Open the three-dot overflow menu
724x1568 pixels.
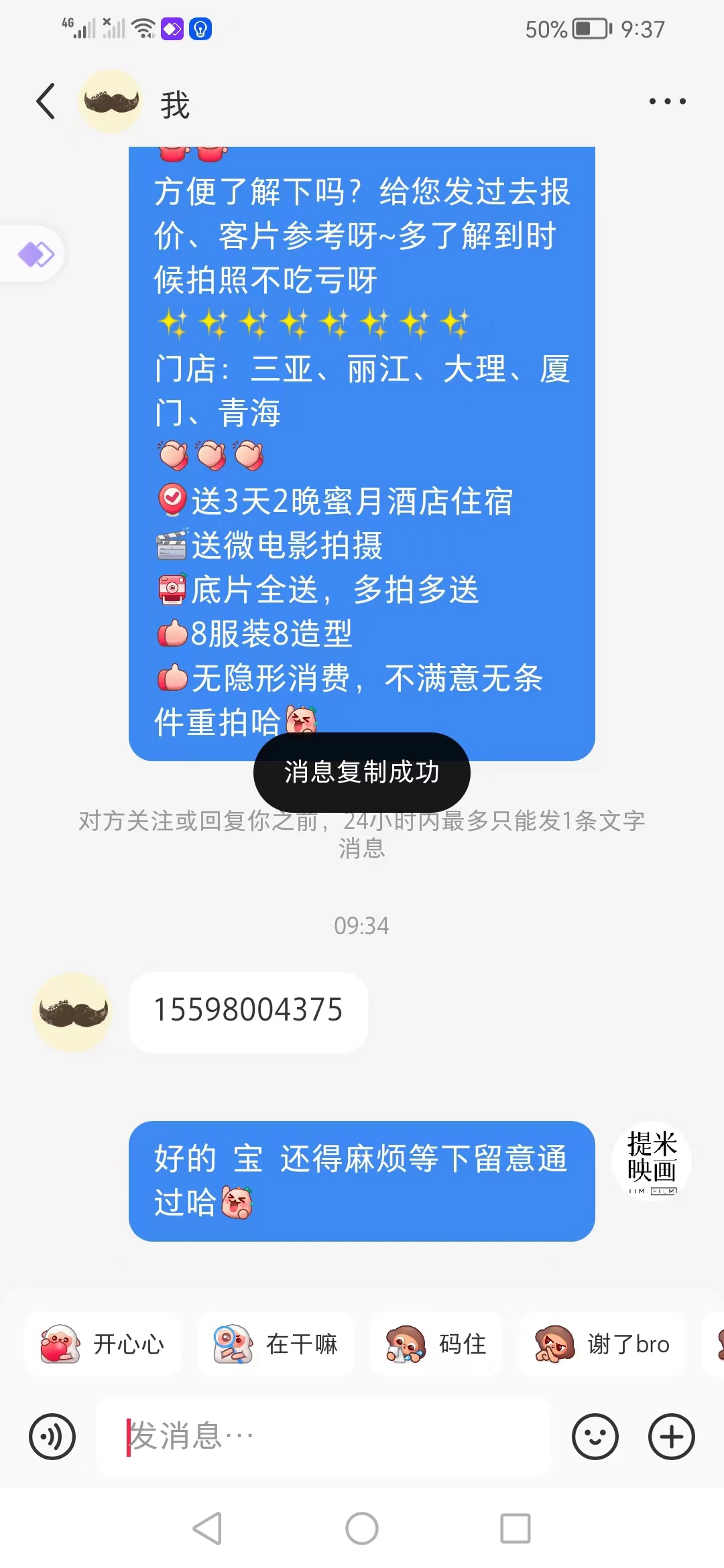point(667,102)
